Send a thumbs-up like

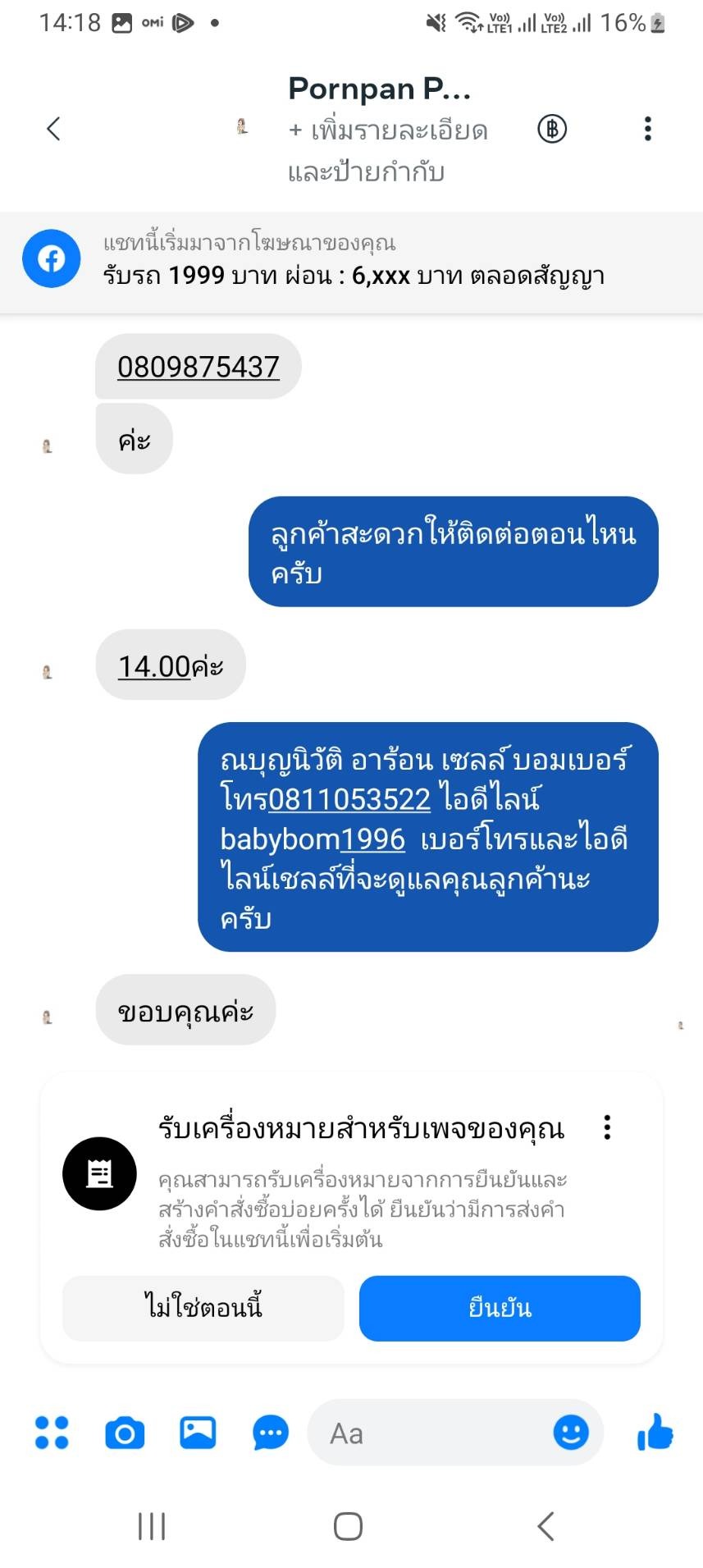655,1433
